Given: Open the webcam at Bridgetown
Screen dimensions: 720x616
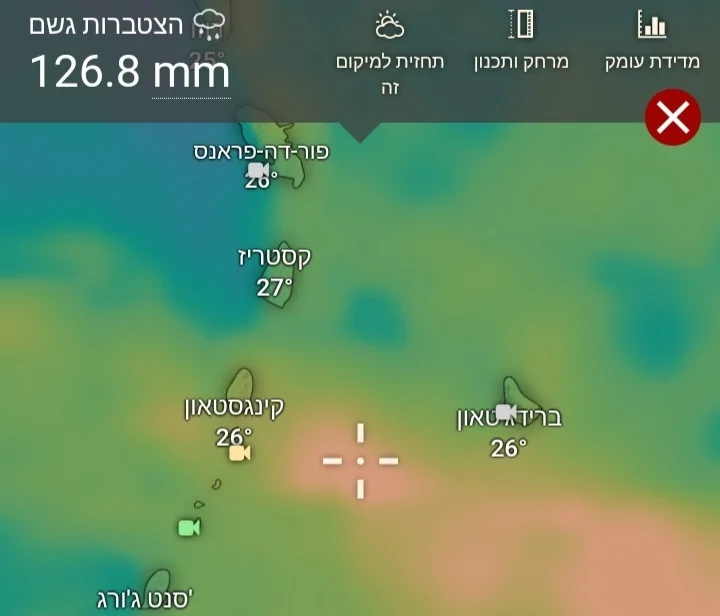Looking at the screenshot, I should (505, 412).
